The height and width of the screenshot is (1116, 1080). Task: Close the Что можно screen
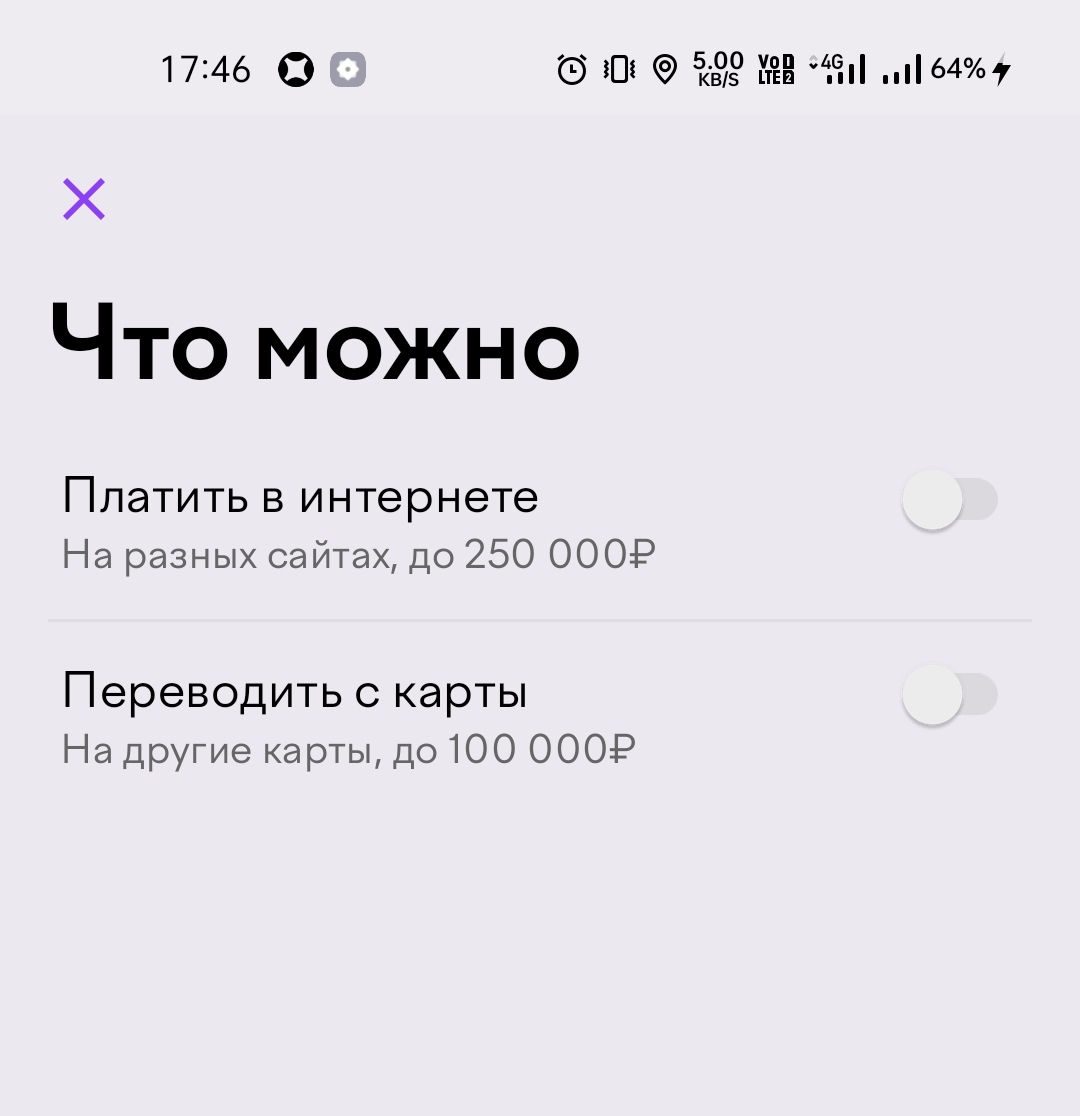point(84,199)
